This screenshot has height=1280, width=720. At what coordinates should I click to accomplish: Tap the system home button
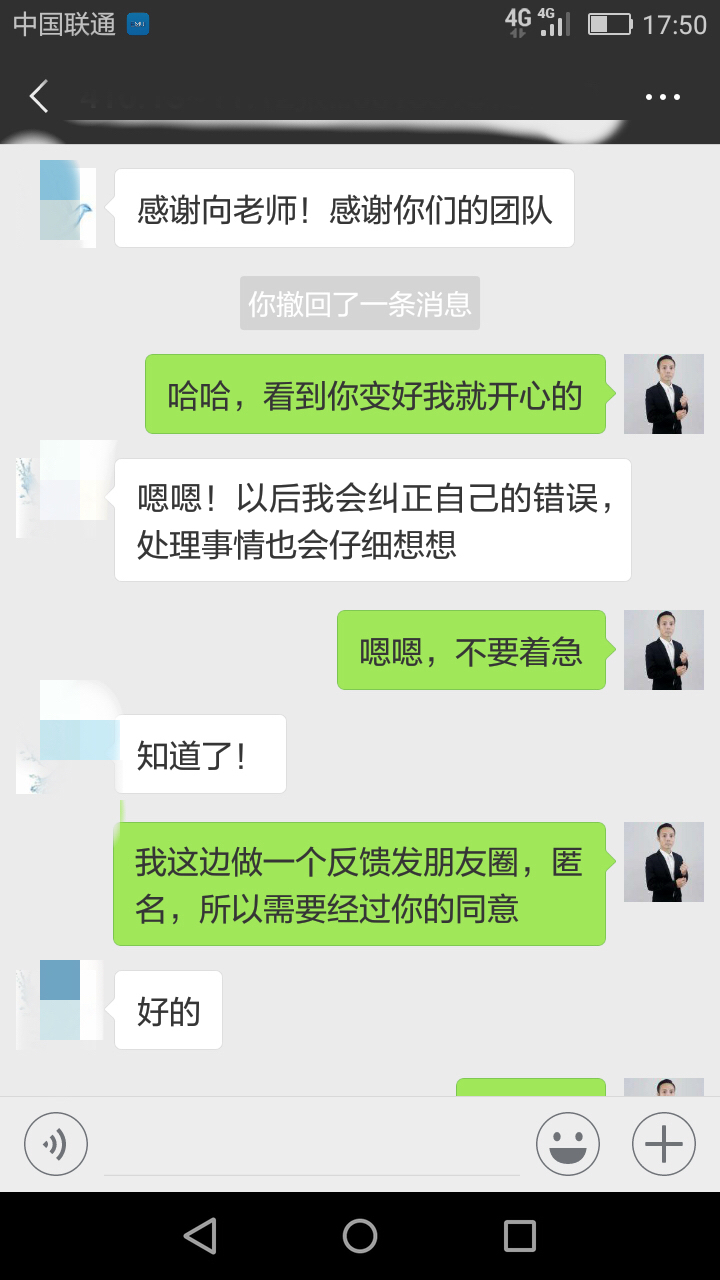(360, 1236)
